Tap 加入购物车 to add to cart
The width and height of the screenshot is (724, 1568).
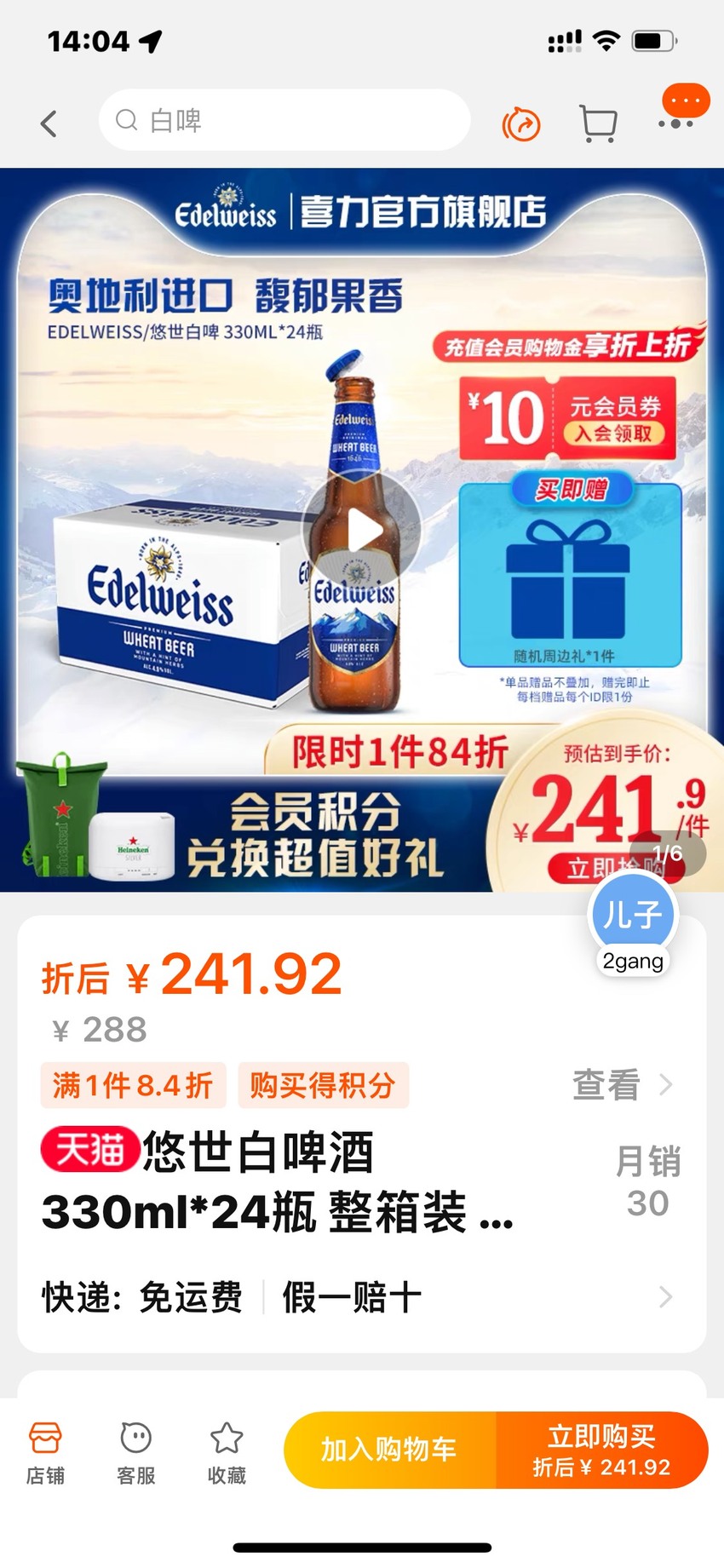click(x=390, y=1450)
